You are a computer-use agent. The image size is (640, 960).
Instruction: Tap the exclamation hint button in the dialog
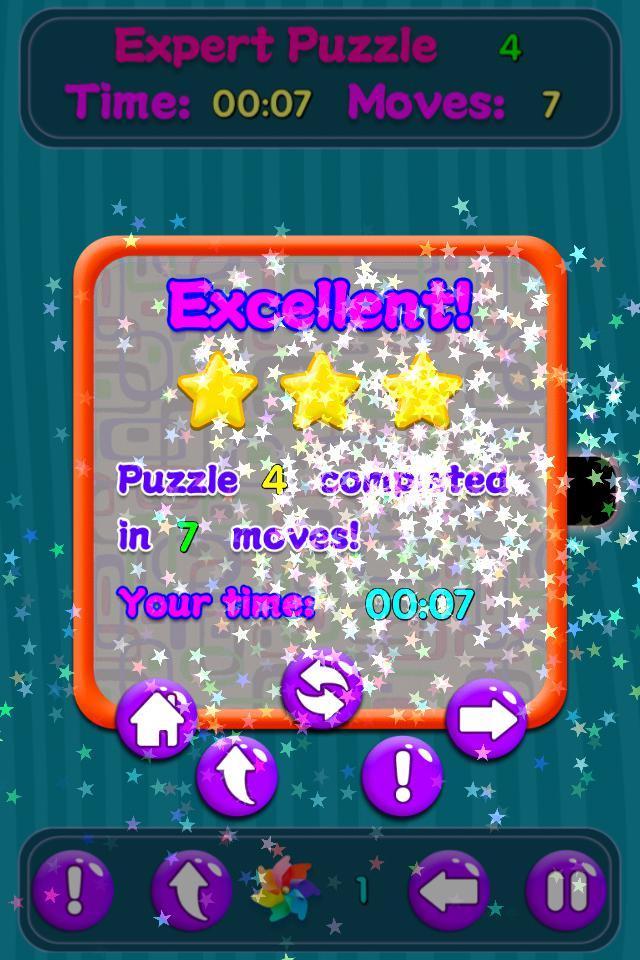403,776
